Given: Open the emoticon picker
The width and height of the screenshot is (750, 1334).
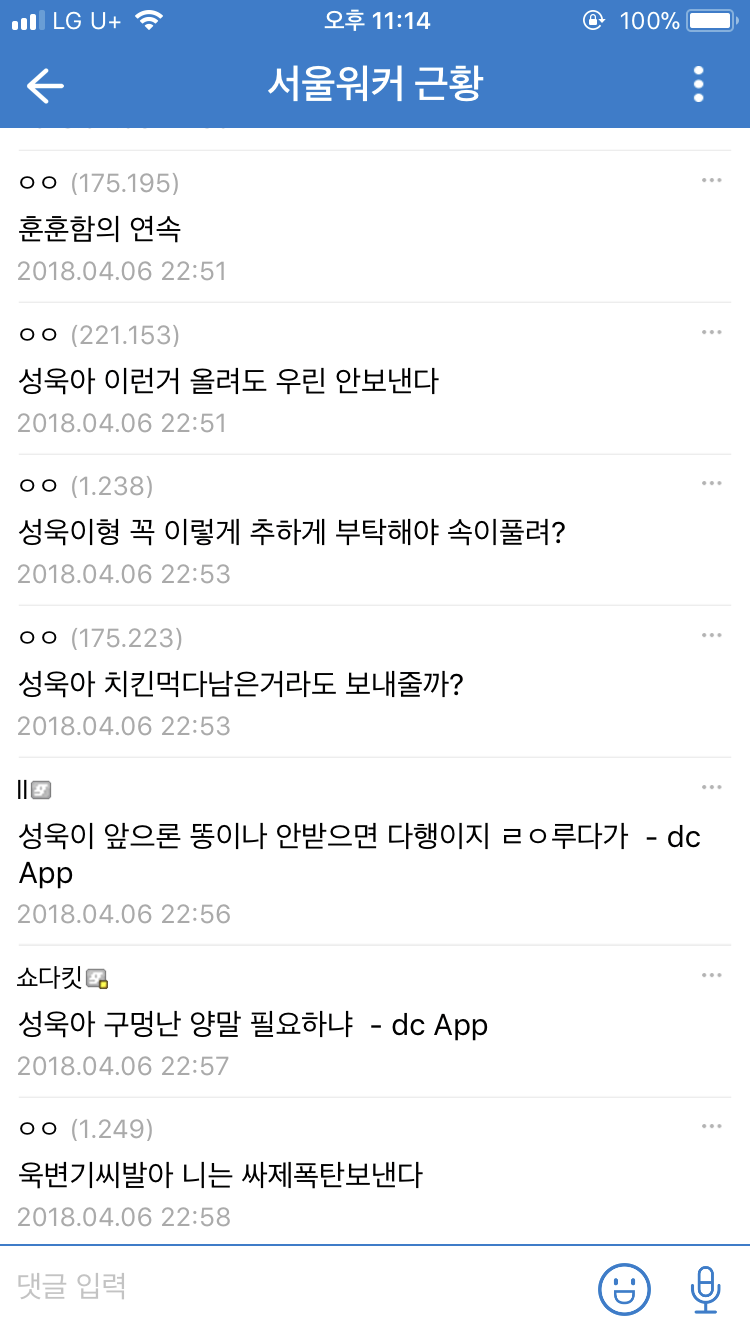Looking at the screenshot, I should point(624,1287).
